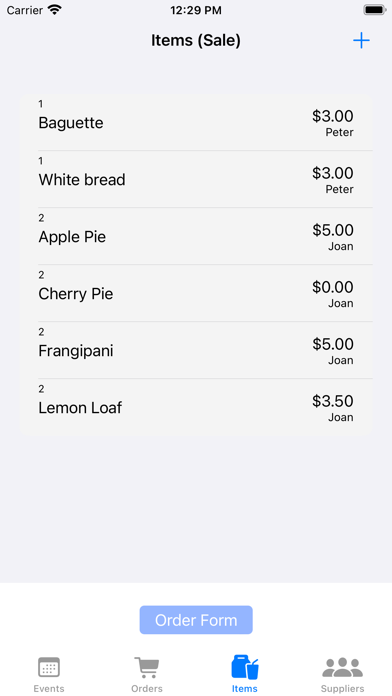Switch to the Suppliers tab
Viewport: 392px width, 696px height.
[343, 675]
